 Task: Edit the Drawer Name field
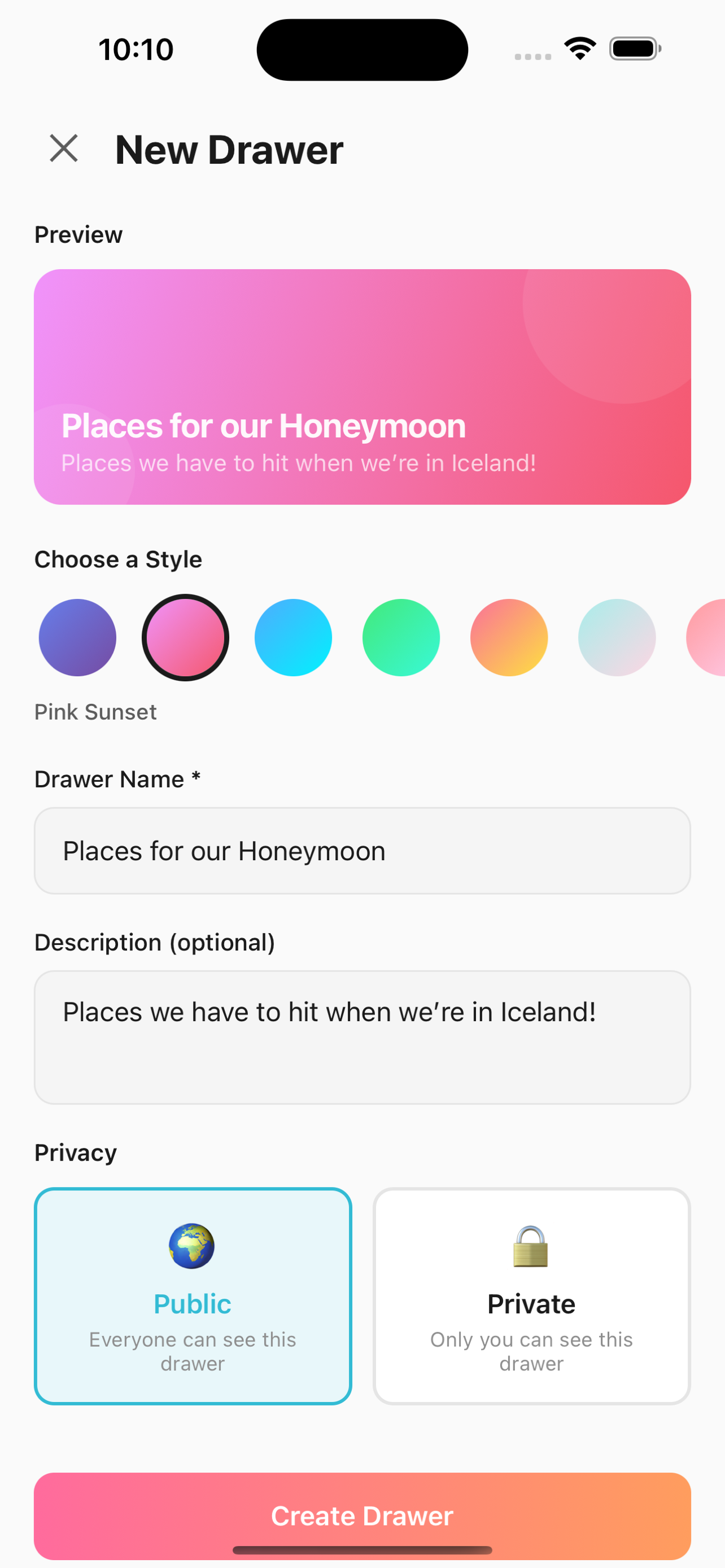tap(362, 851)
